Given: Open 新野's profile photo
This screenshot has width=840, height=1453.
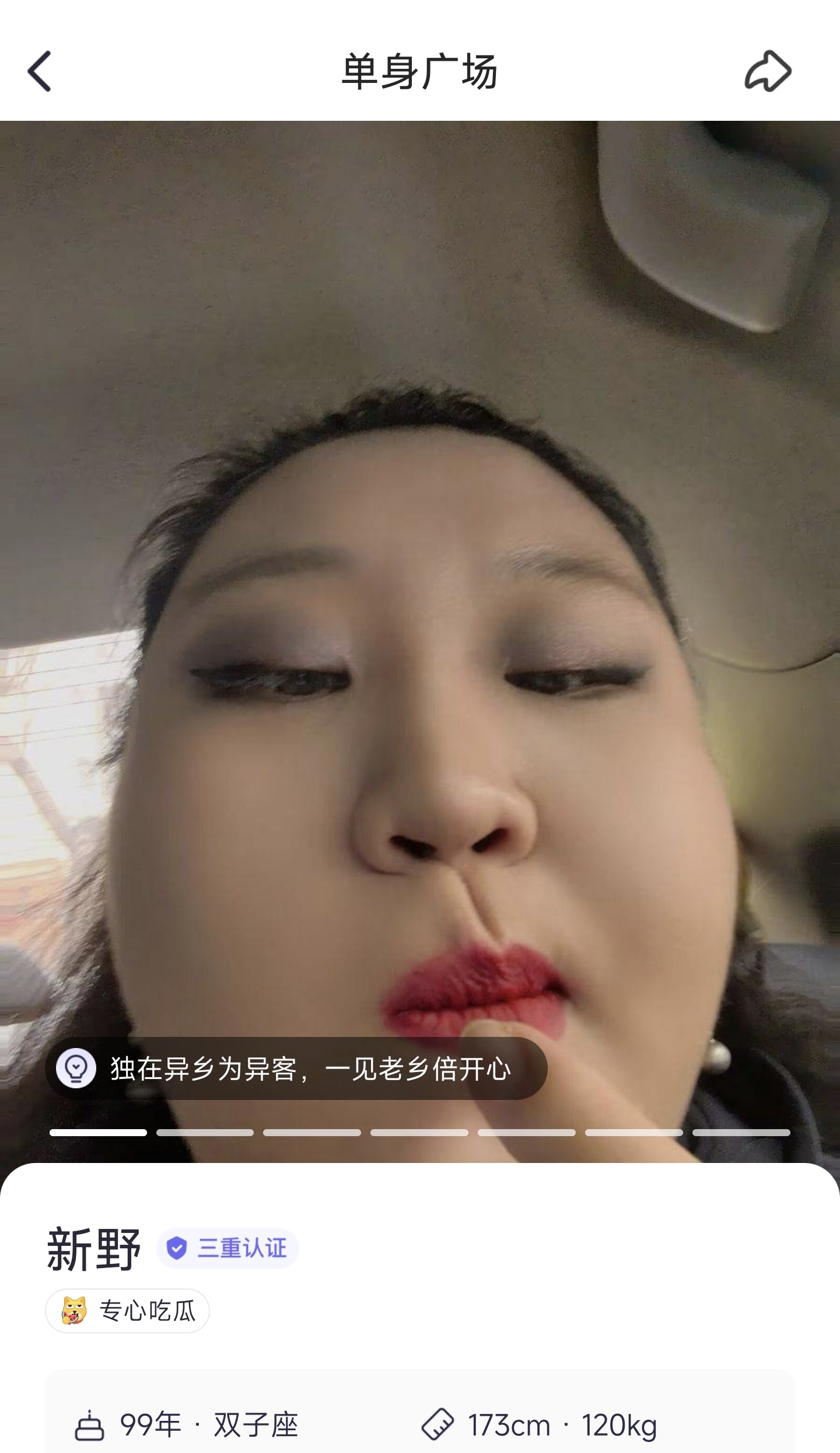Looking at the screenshot, I should click(420, 584).
